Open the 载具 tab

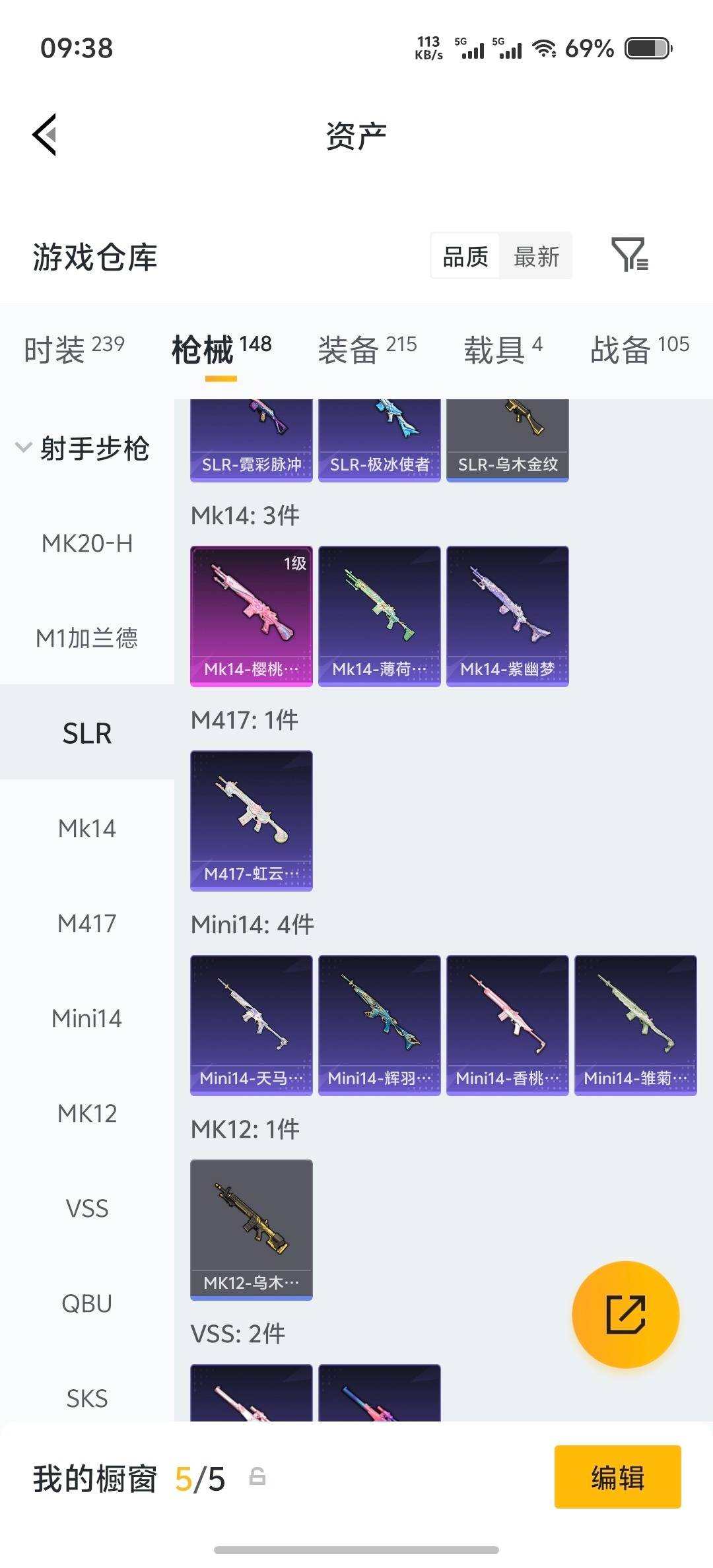[x=503, y=348]
